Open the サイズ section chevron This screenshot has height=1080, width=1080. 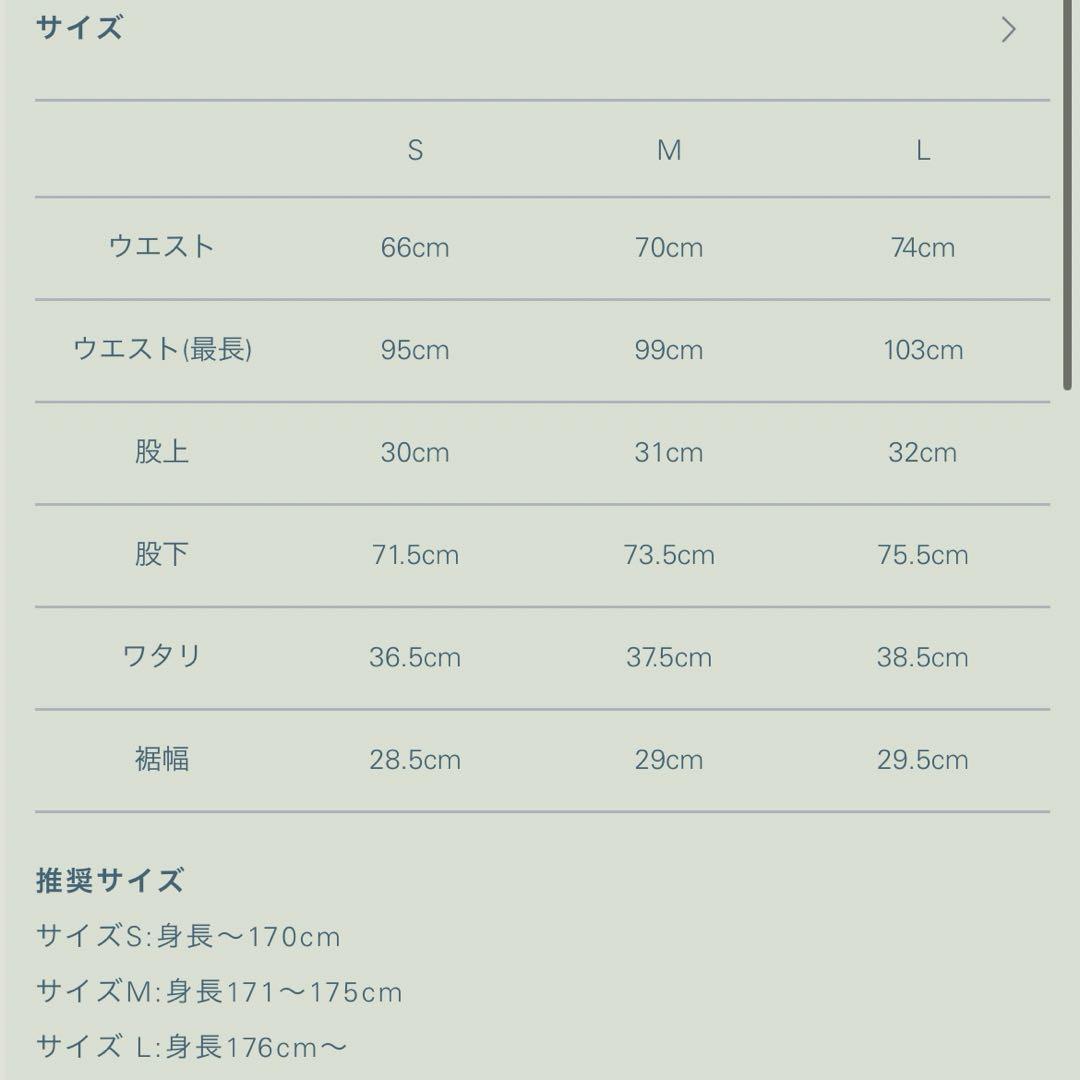[1008, 30]
